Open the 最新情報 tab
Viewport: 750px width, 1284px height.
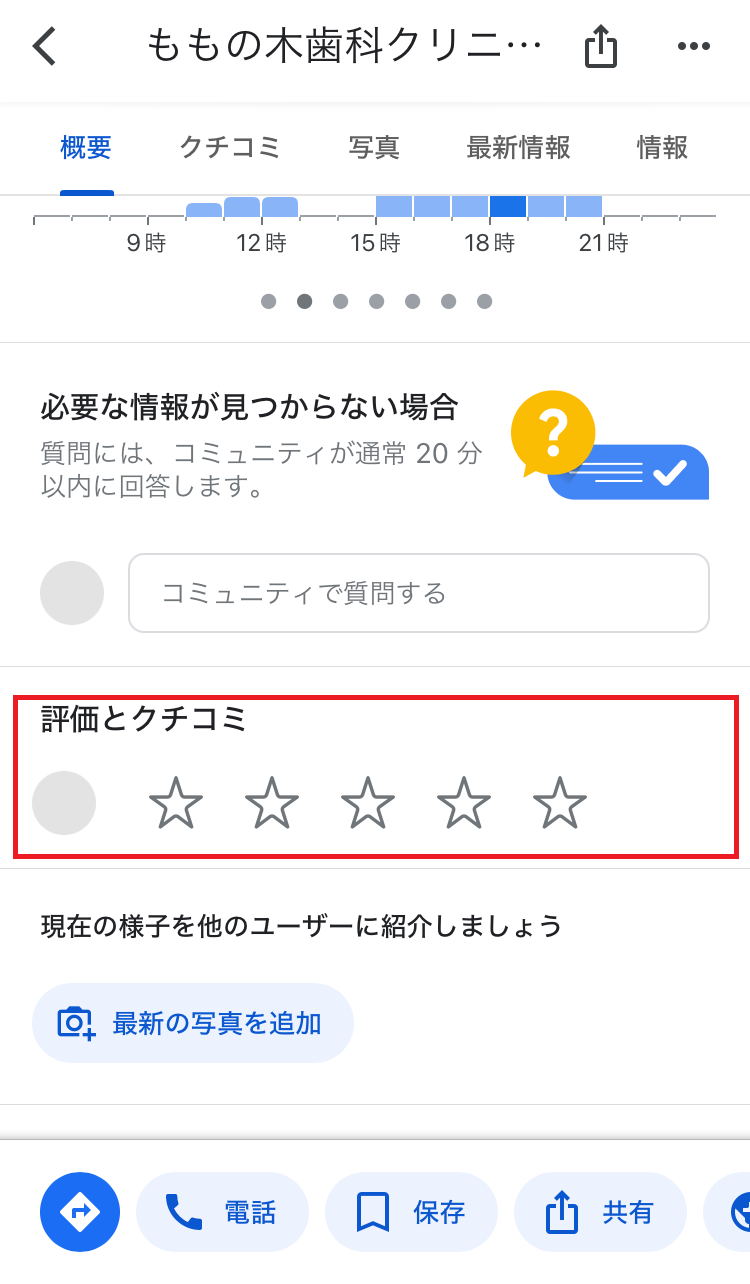(518, 149)
